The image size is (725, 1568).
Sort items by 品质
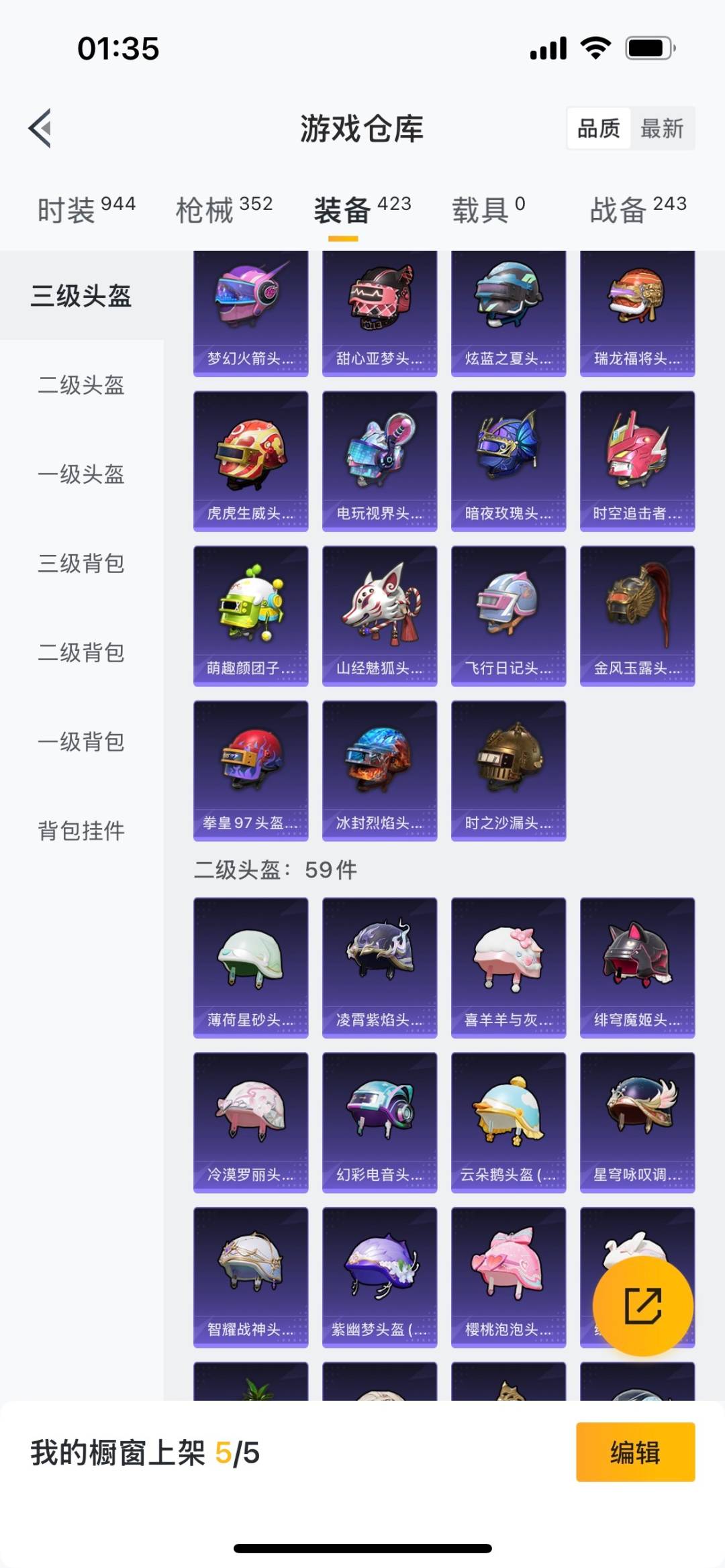599,128
